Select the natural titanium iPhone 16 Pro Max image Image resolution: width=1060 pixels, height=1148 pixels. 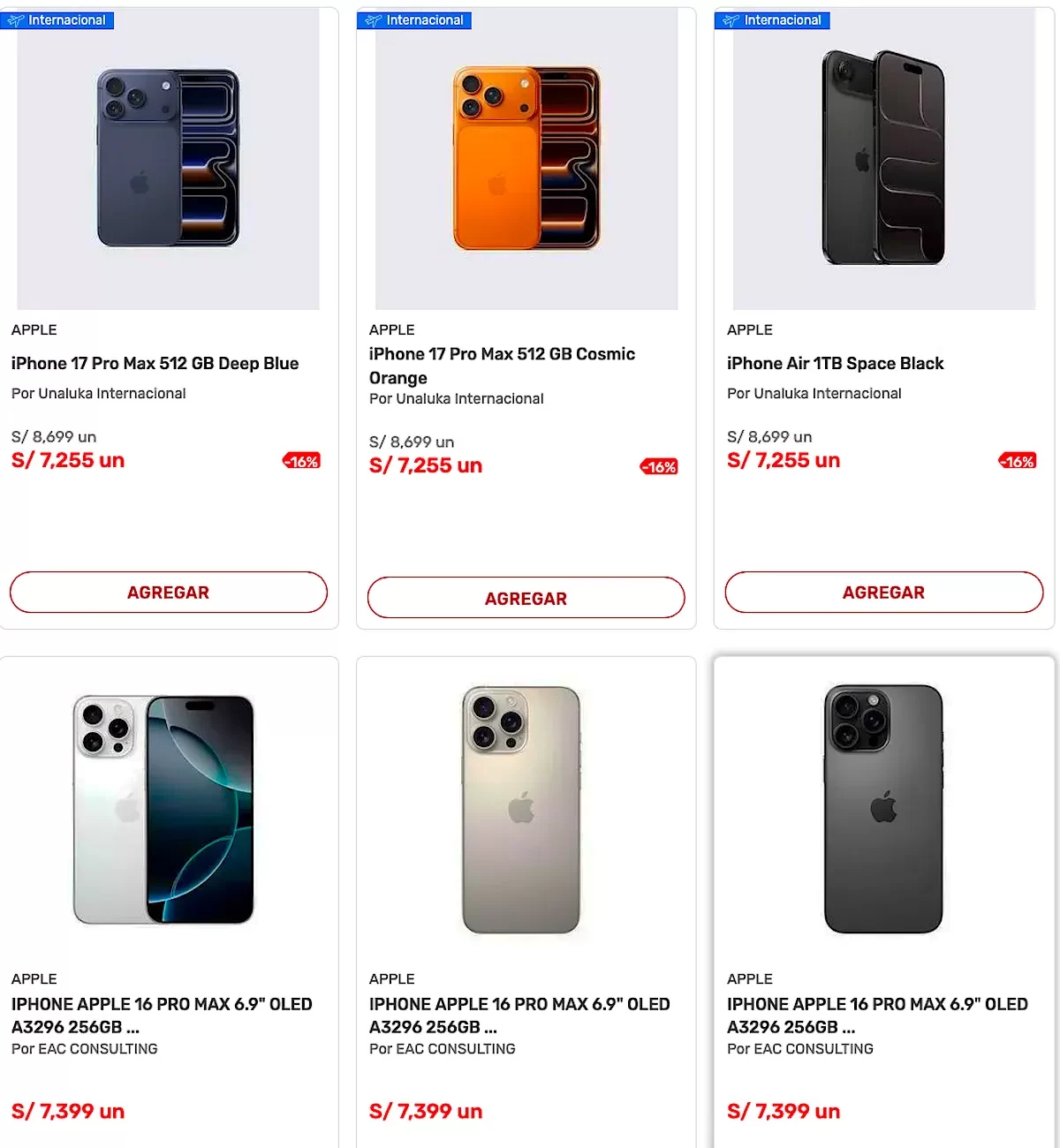pyautogui.click(x=520, y=810)
